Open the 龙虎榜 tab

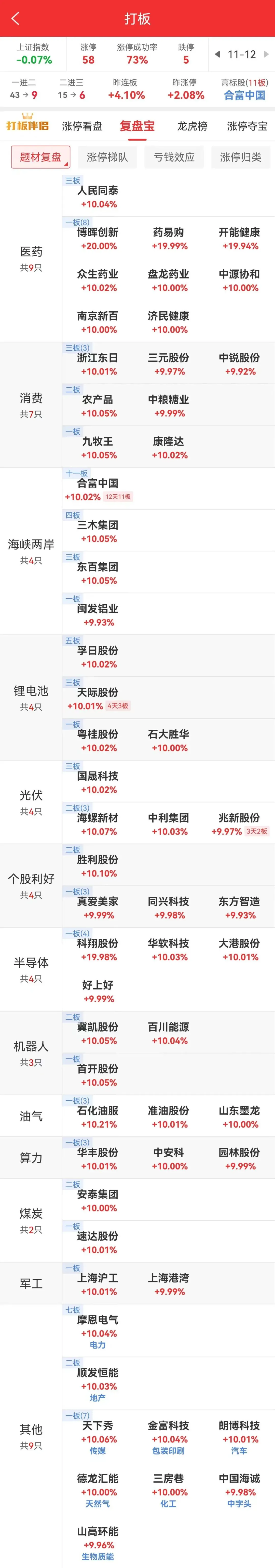click(192, 126)
